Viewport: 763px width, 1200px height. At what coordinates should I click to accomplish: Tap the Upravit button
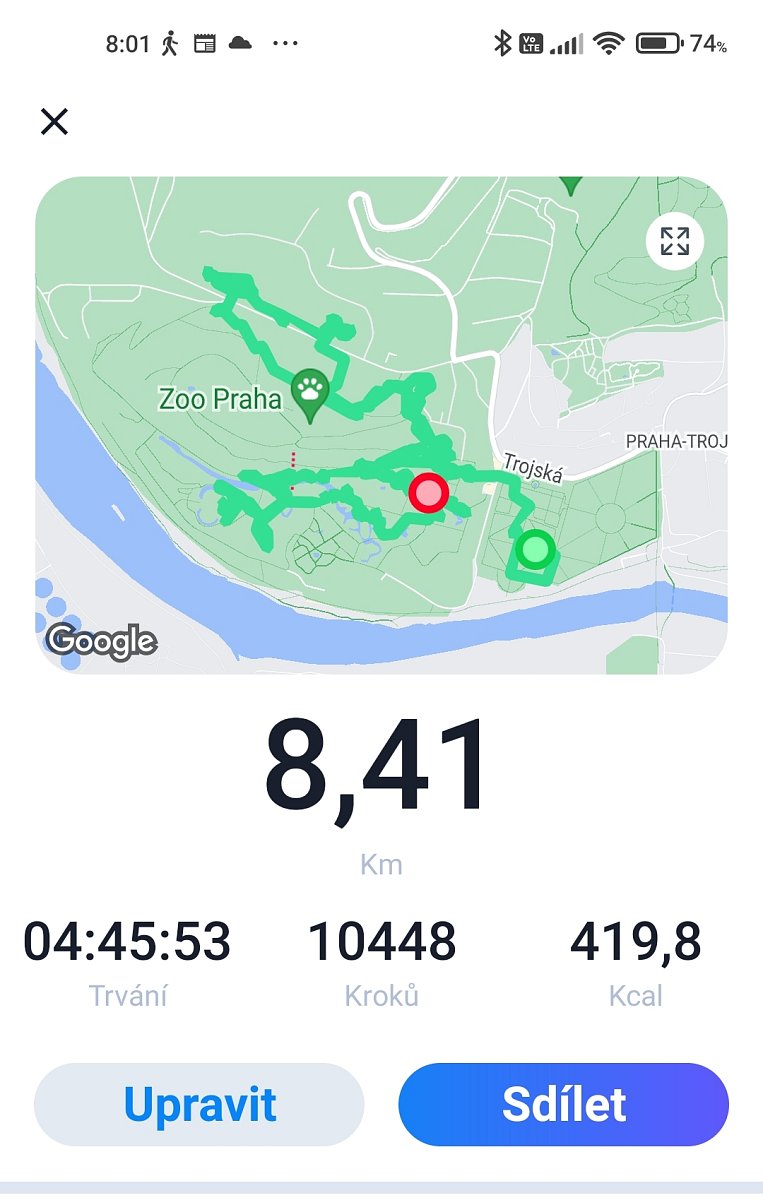tap(199, 1104)
